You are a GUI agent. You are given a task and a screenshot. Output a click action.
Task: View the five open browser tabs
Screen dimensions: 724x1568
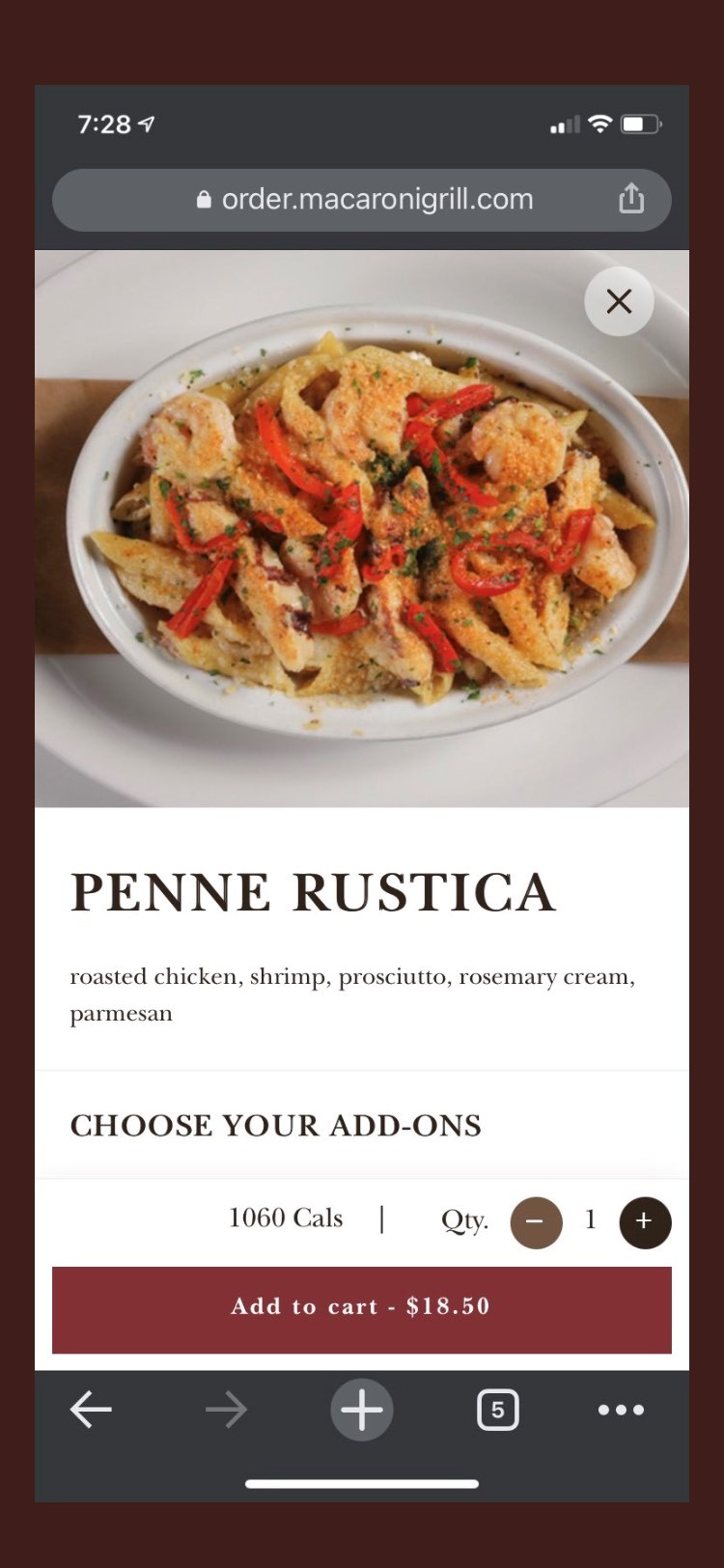(x=497, y=1410)
